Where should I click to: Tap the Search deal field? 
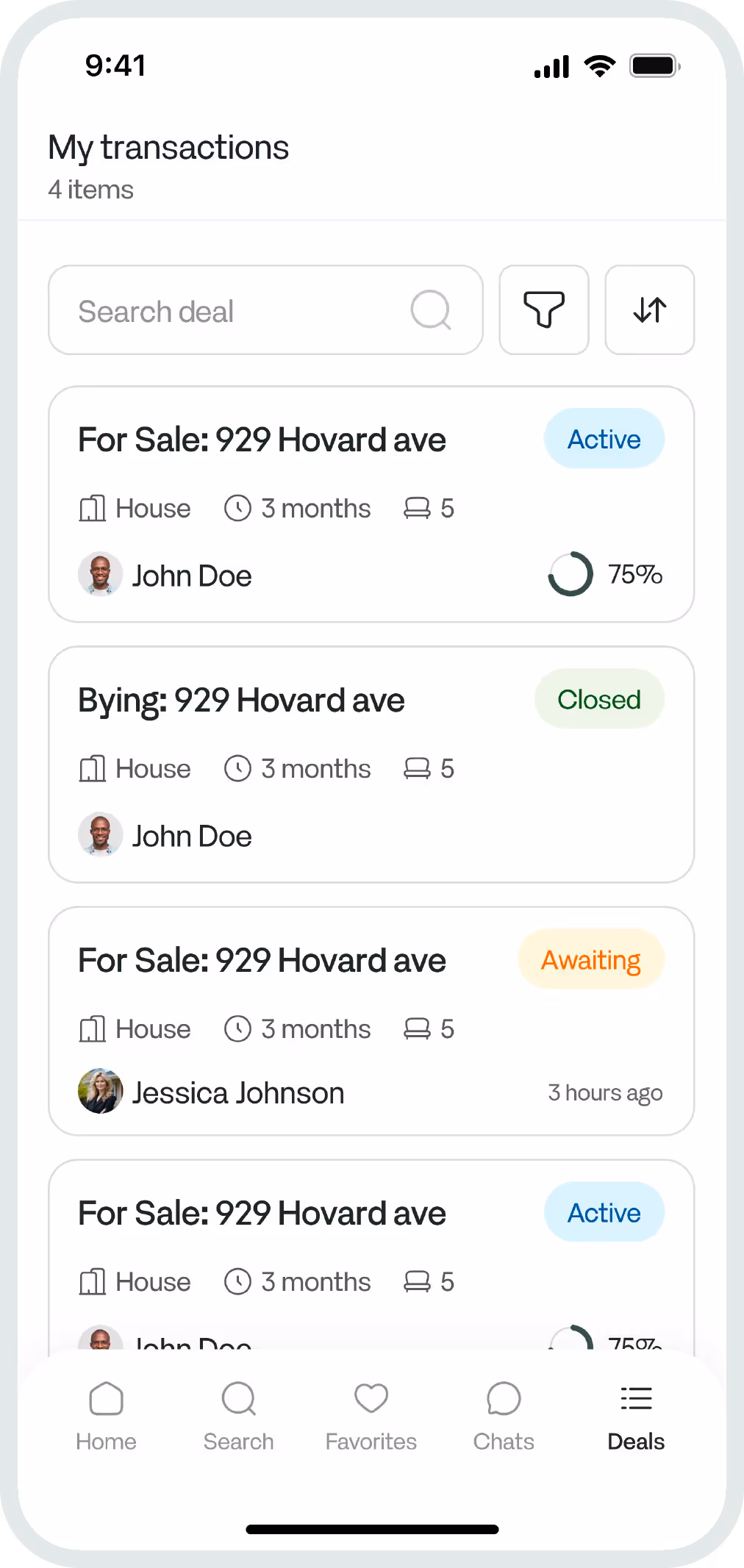pos(265,310)
